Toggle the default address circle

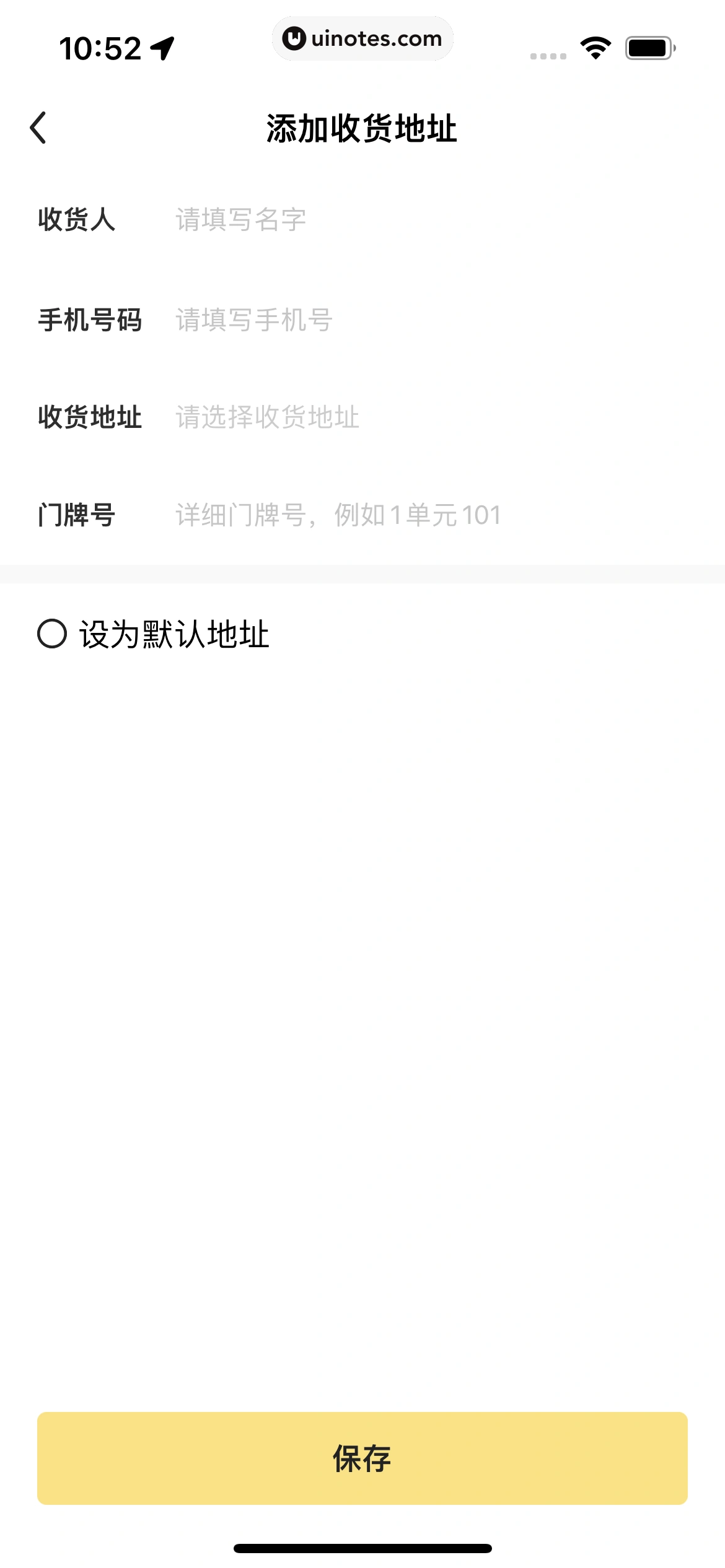[52, 633]
